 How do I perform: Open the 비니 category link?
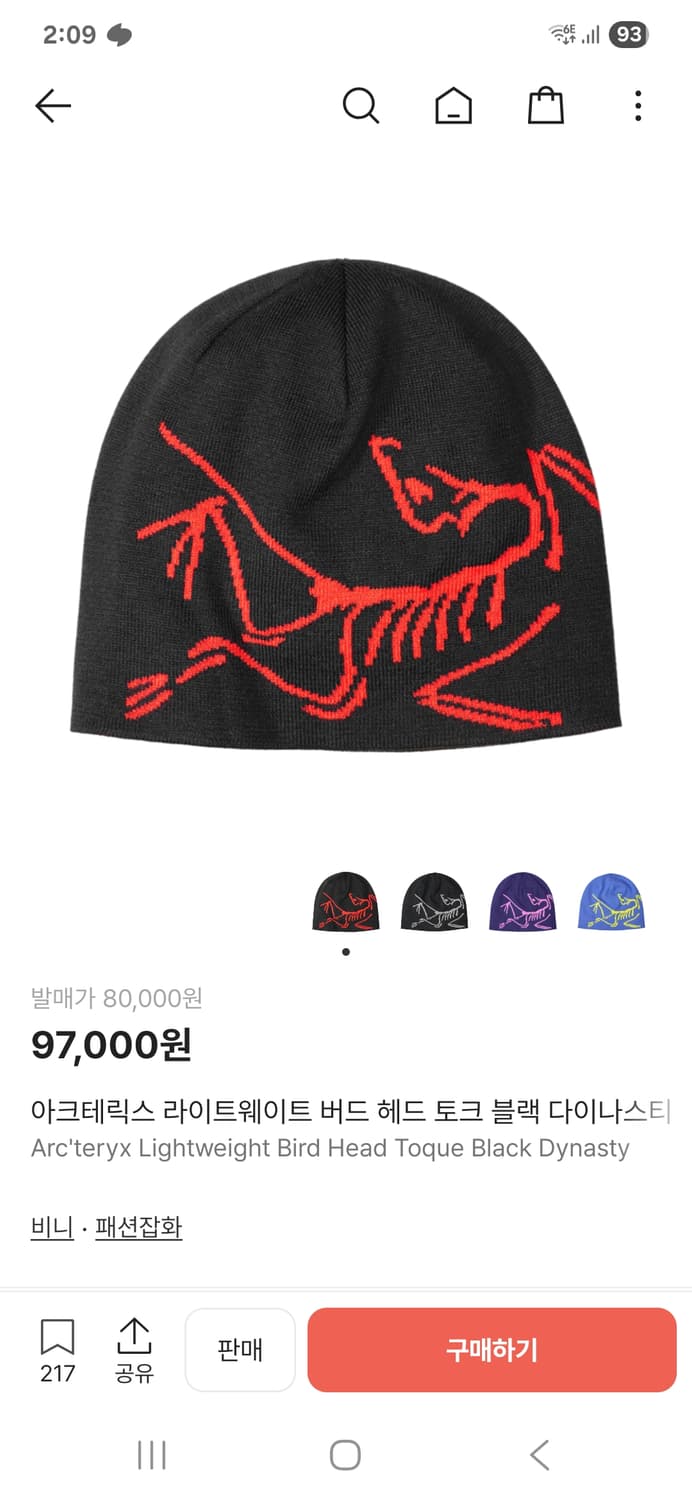click(52, 1227)
